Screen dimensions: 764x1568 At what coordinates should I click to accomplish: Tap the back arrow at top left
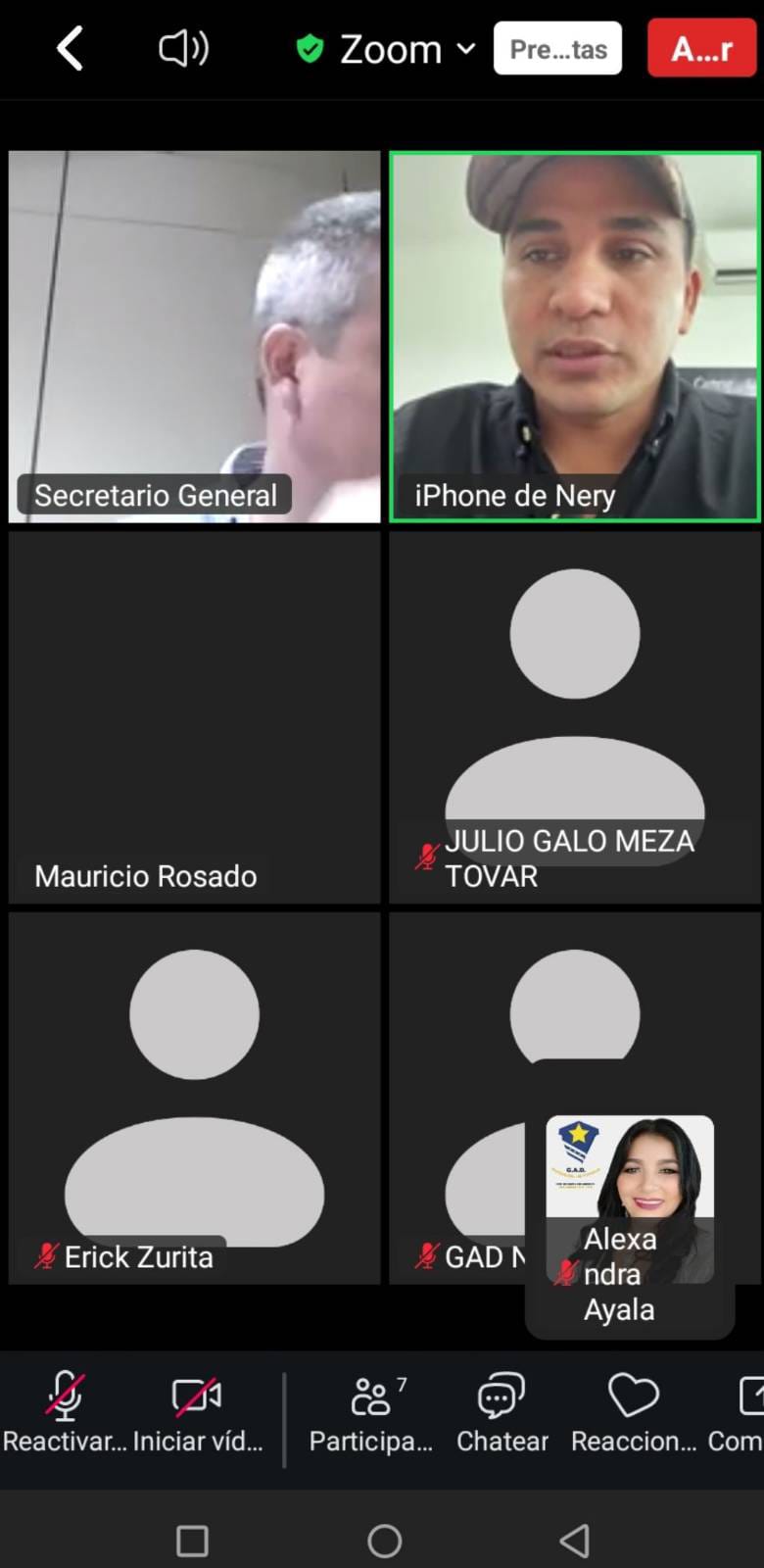(69, 48)
